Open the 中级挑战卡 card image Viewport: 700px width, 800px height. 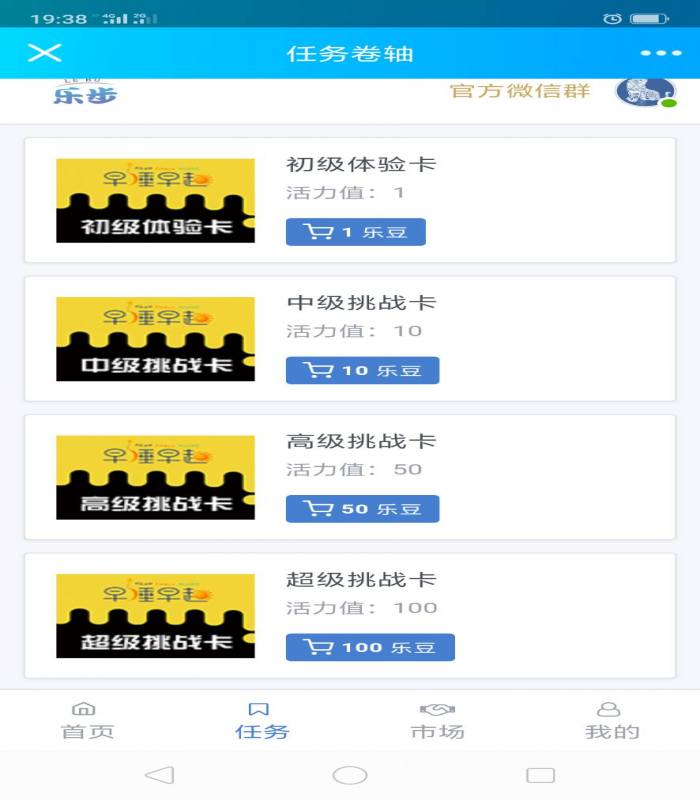click(x=155, y=339)
